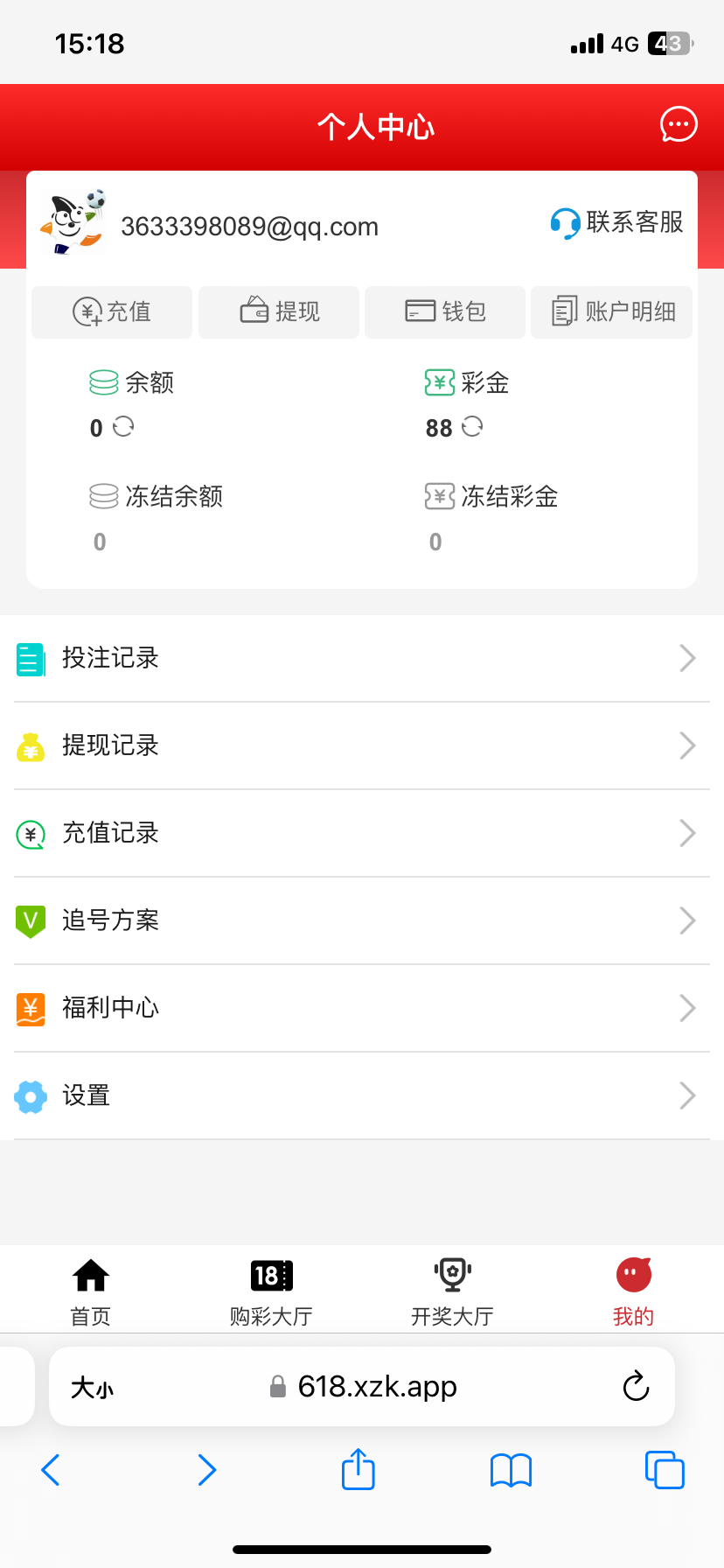724x1568 pixels.
Task: Select the 提现 withdraw button
Action: click(279, 312)
